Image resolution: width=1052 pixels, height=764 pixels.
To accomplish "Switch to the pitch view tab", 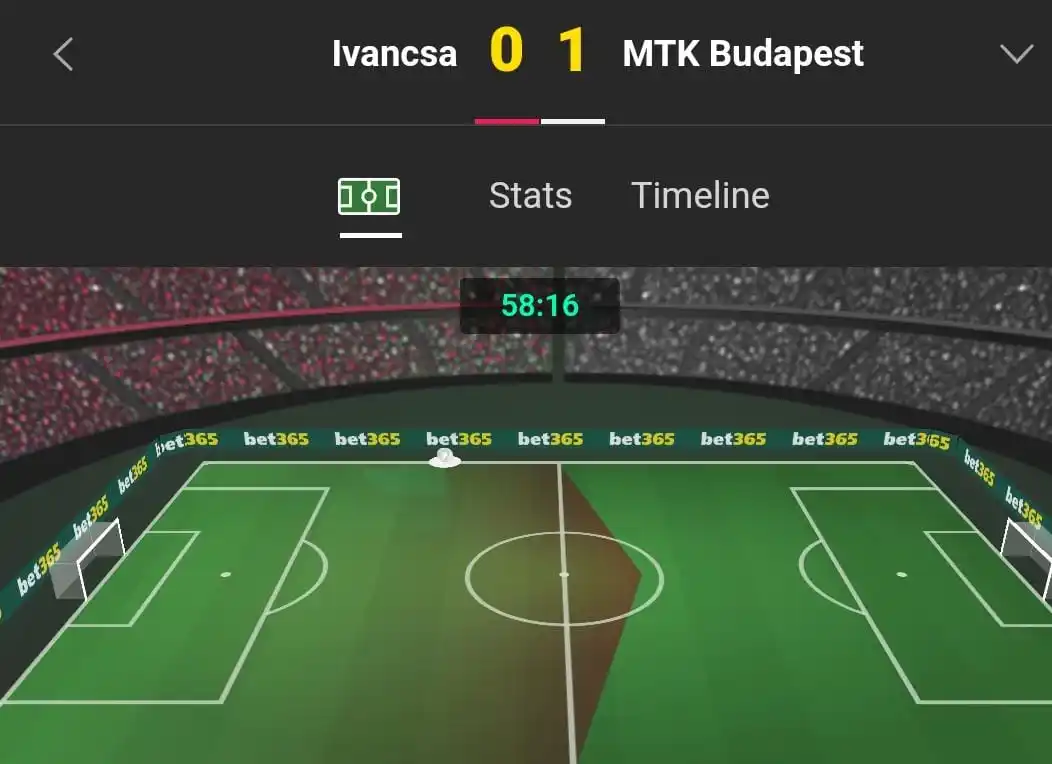I will point(369,196).
